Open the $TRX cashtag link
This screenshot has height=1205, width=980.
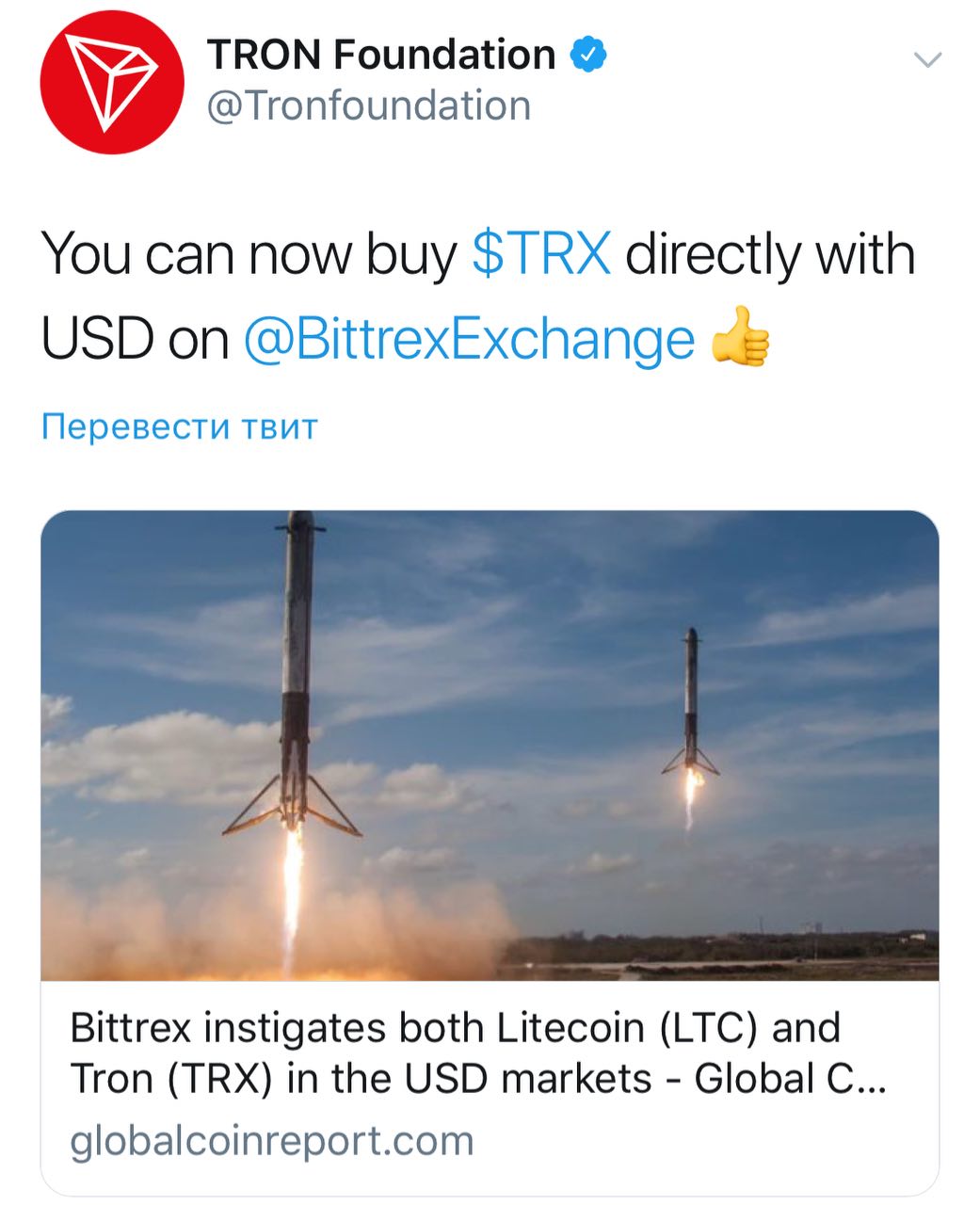point(541,254)
